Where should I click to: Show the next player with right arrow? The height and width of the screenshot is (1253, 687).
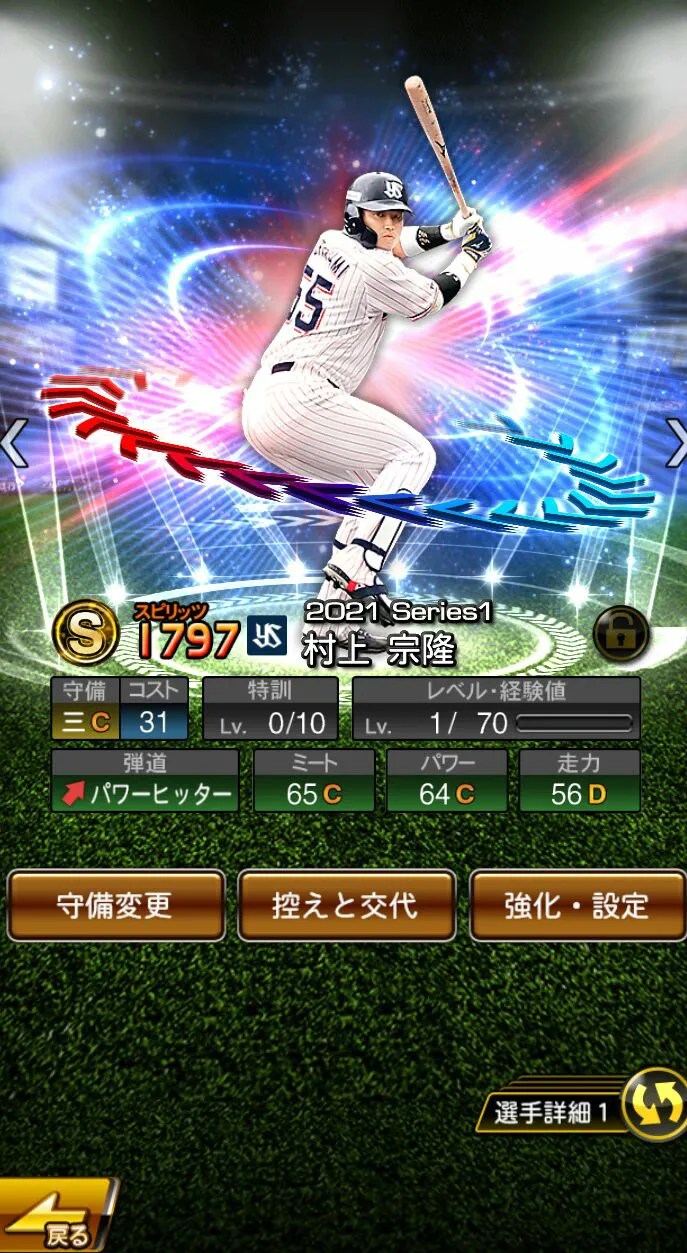point(675,444)
